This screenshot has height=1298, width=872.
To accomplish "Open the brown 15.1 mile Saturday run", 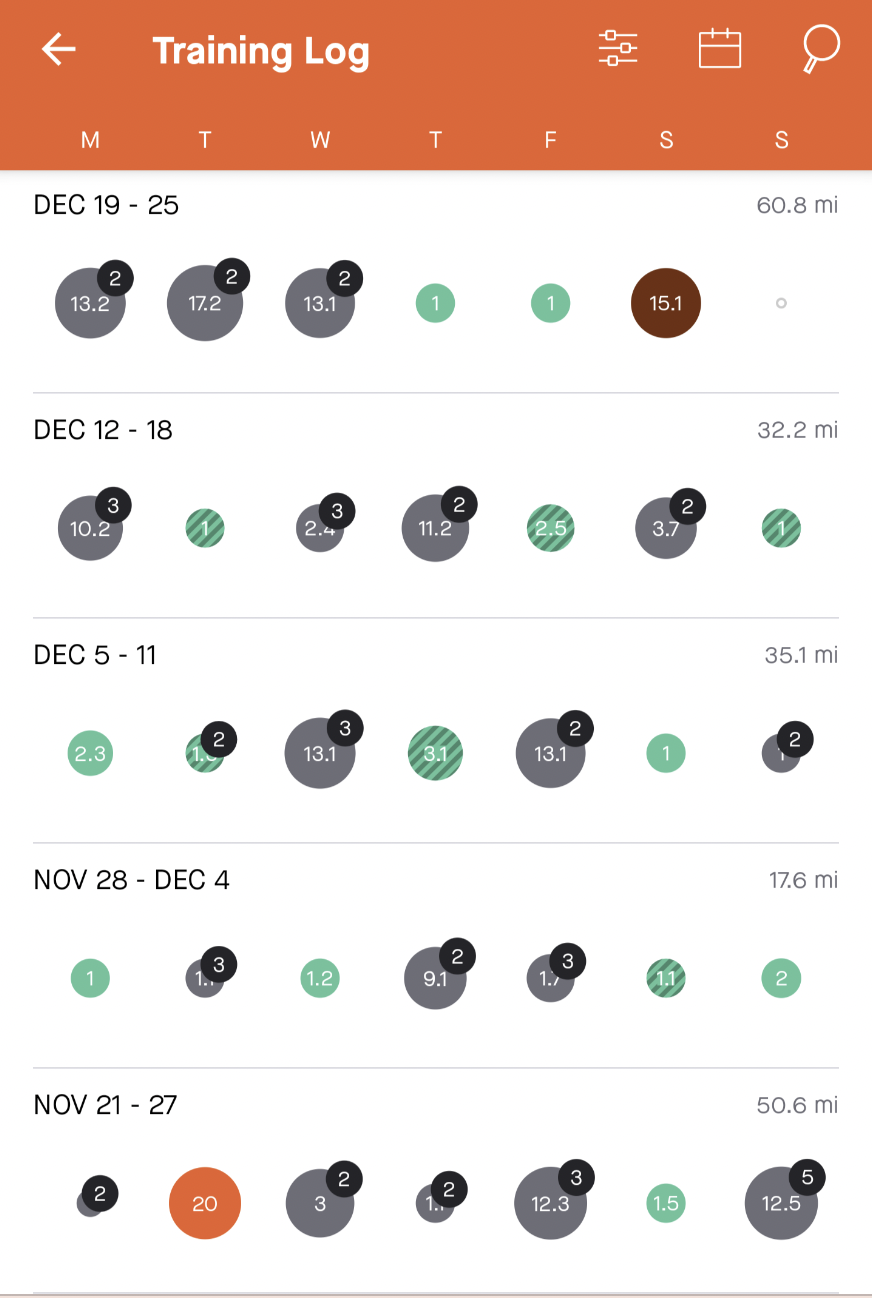I will [x=666, y=303].
